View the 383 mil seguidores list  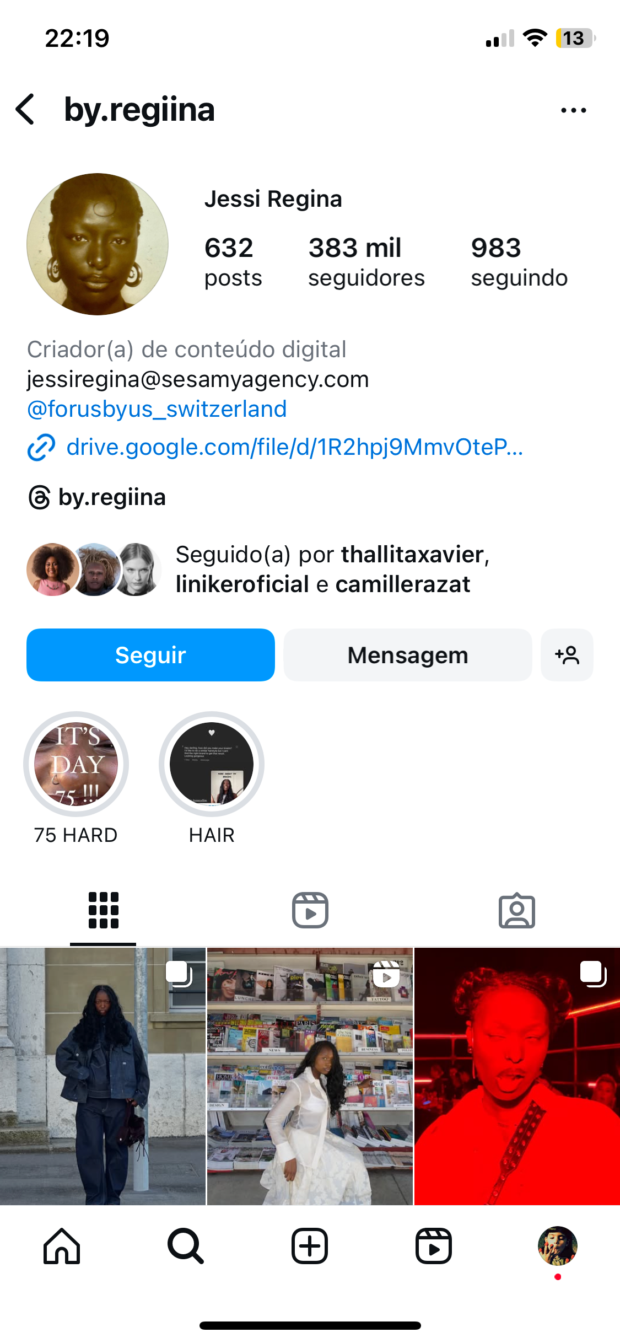(366, 261)
